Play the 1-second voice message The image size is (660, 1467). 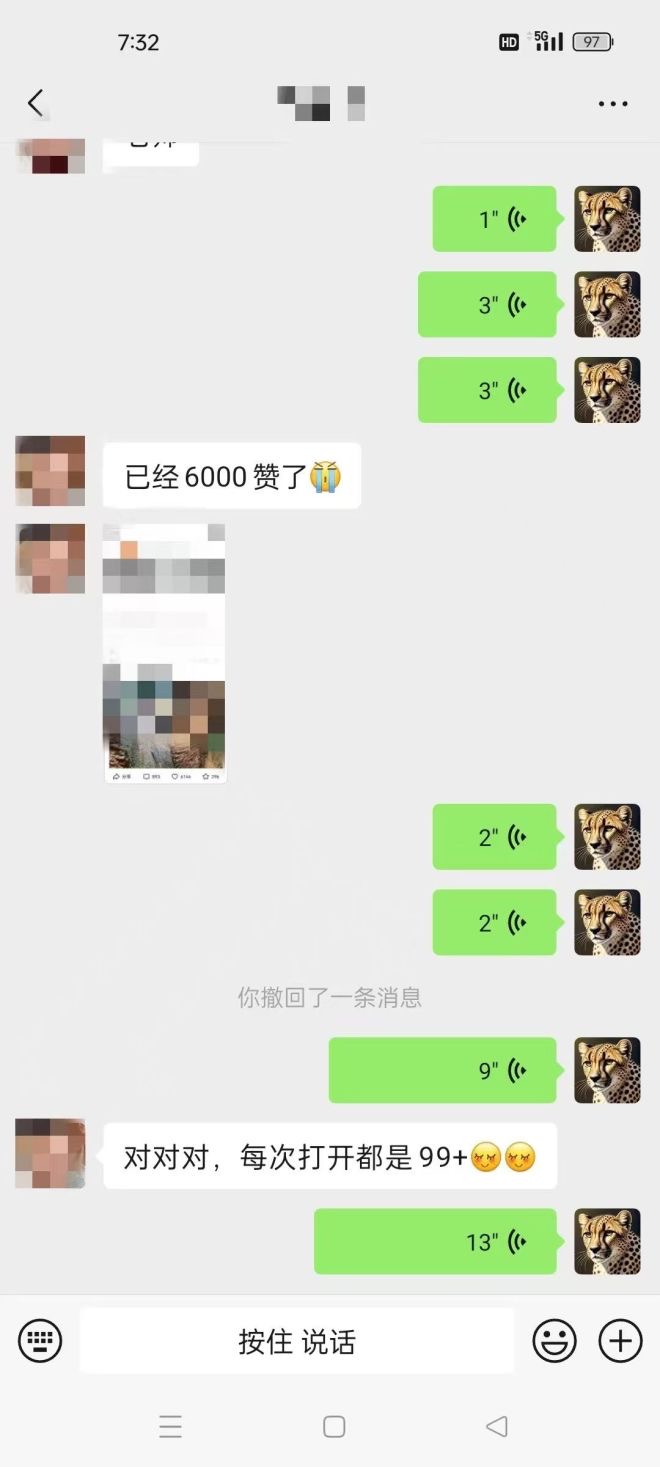[x=494, y=219]
